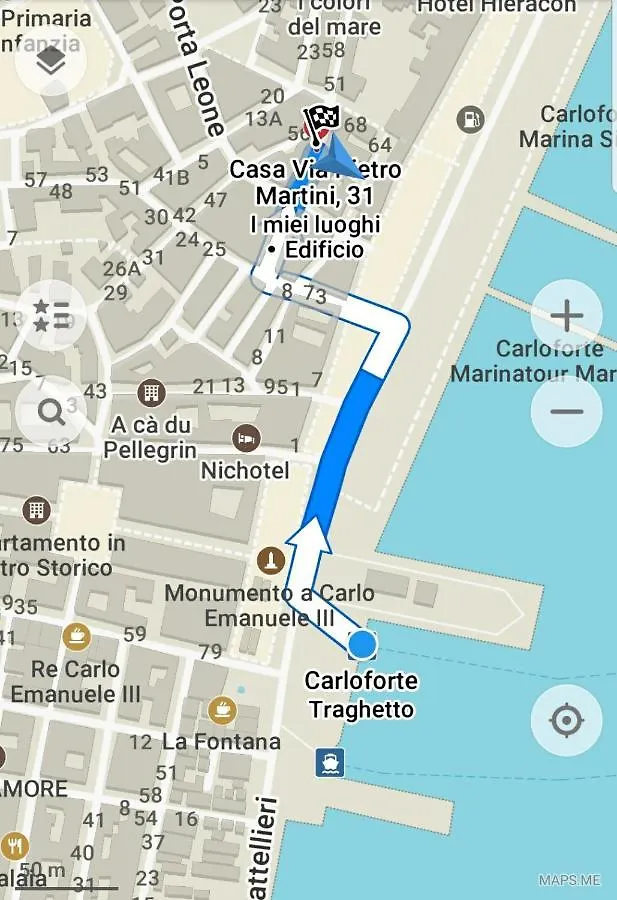Select the Nichotel hotel marker
The image size is (617, 900).
(x=245, y=437)
